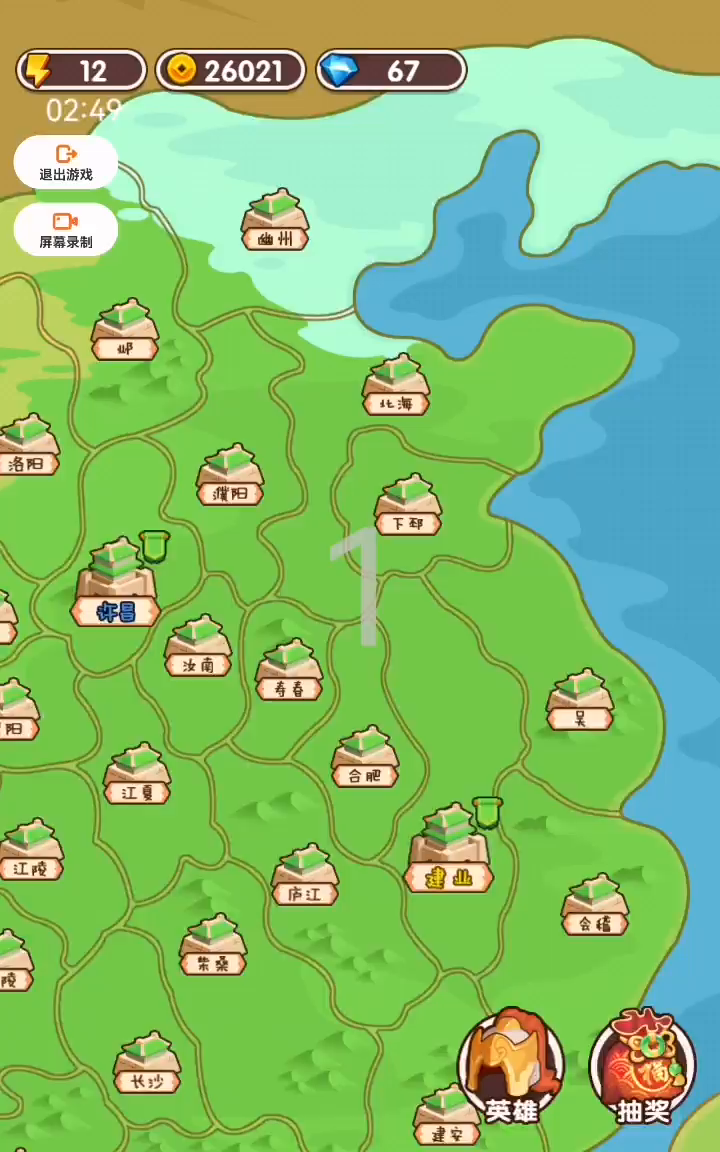Select the 吴 city
720x1152 pixels.
[x=580, y=700]
